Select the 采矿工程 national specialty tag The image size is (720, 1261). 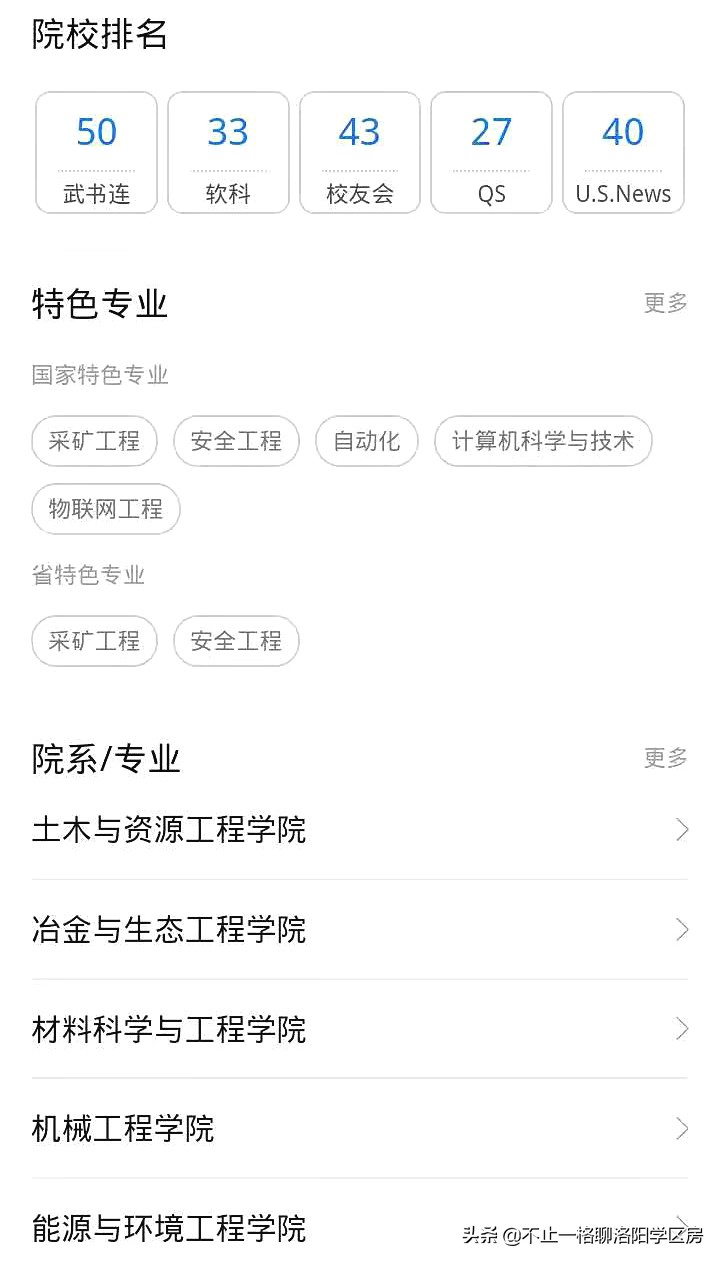94,441
